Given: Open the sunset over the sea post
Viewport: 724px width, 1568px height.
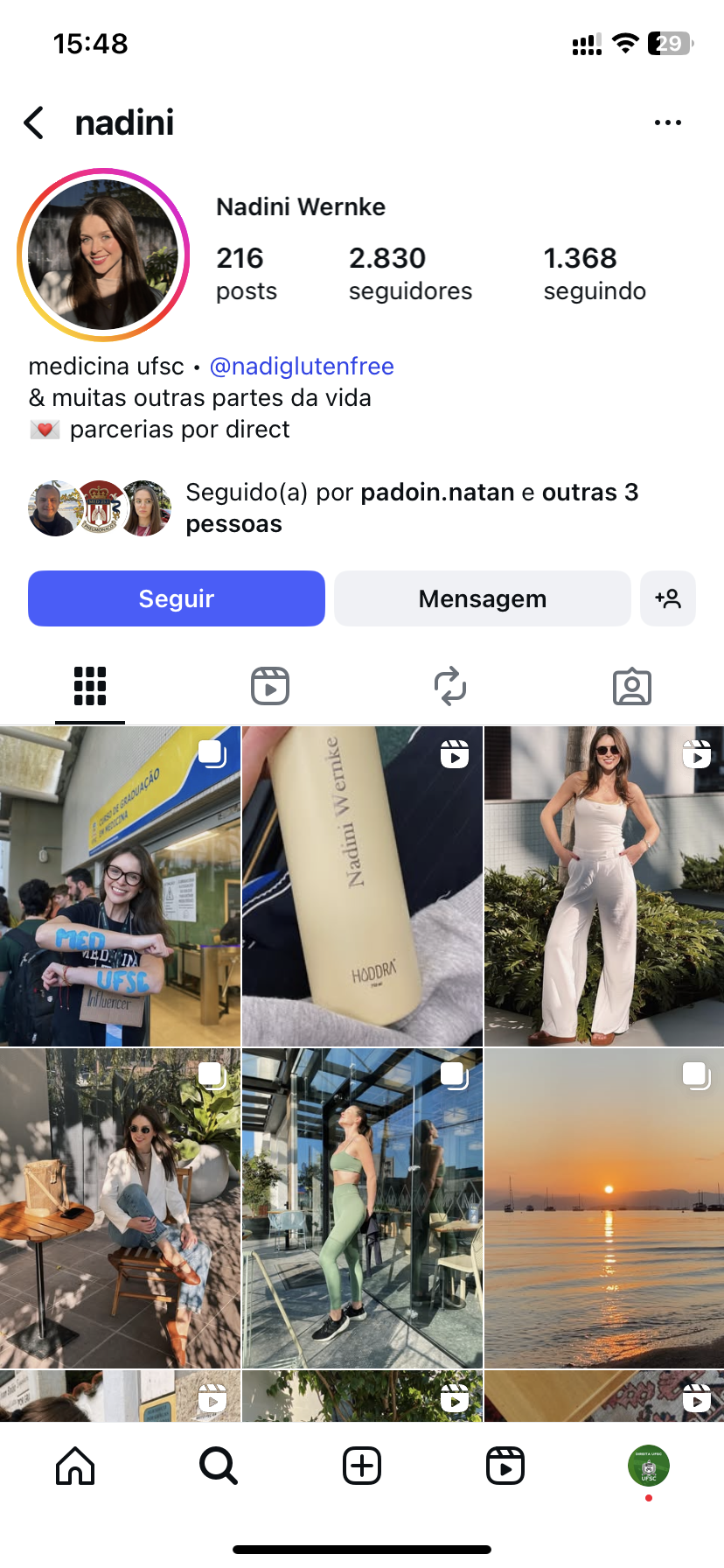Looking at the screenshot, I should coord(604,1208).
